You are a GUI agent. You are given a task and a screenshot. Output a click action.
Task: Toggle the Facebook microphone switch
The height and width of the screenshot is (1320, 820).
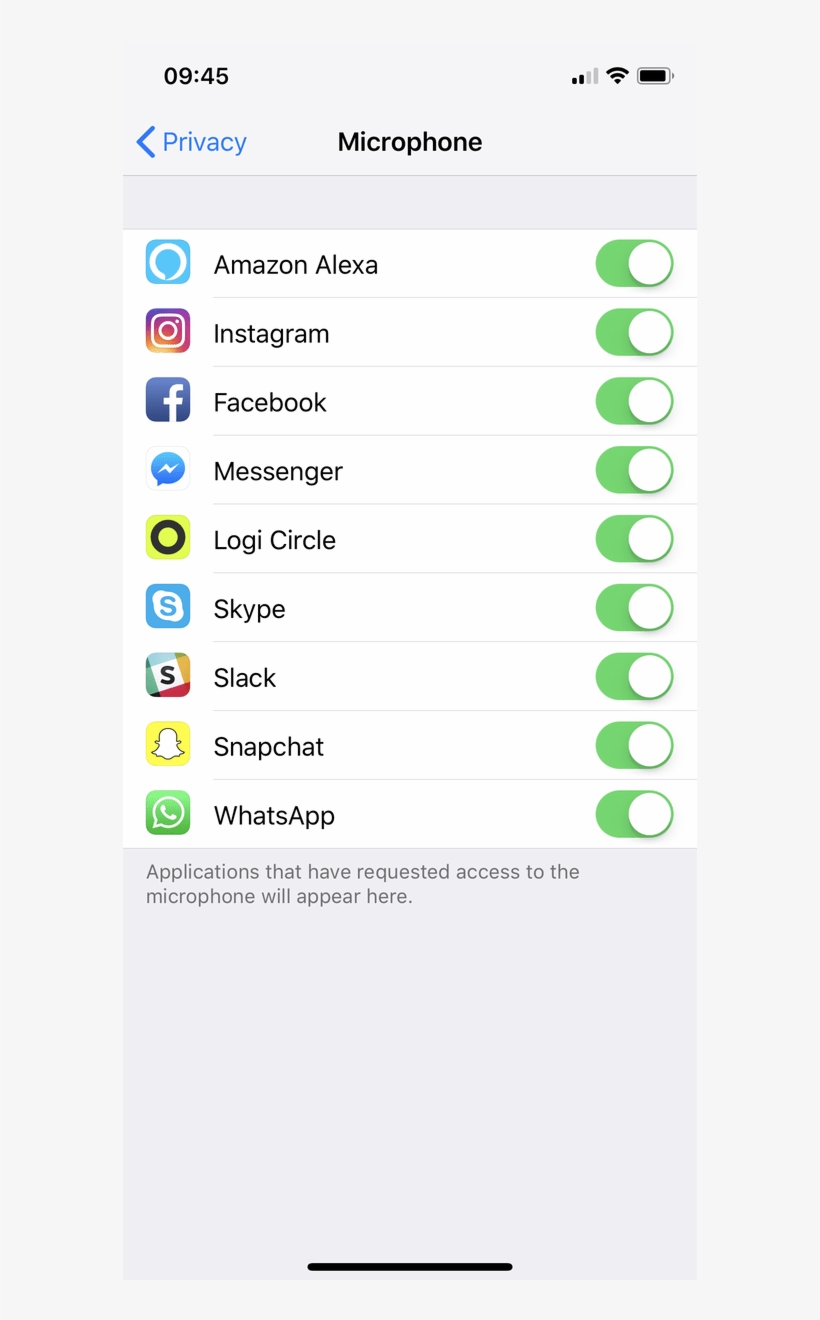tap(634, 402)
